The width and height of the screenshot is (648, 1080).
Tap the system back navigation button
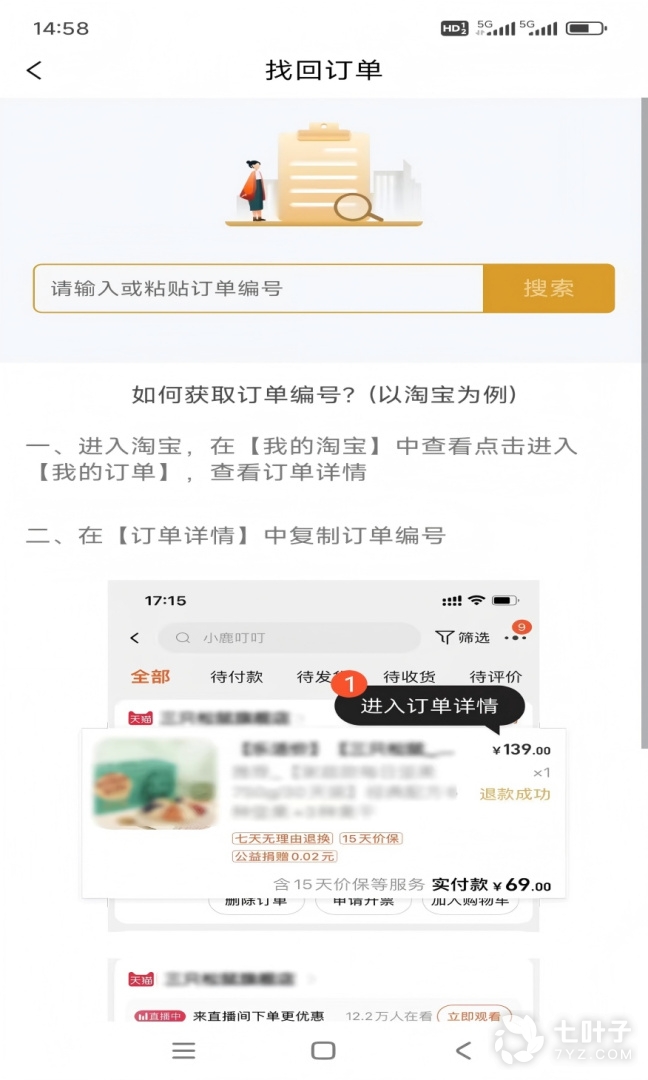(462, 1050)
